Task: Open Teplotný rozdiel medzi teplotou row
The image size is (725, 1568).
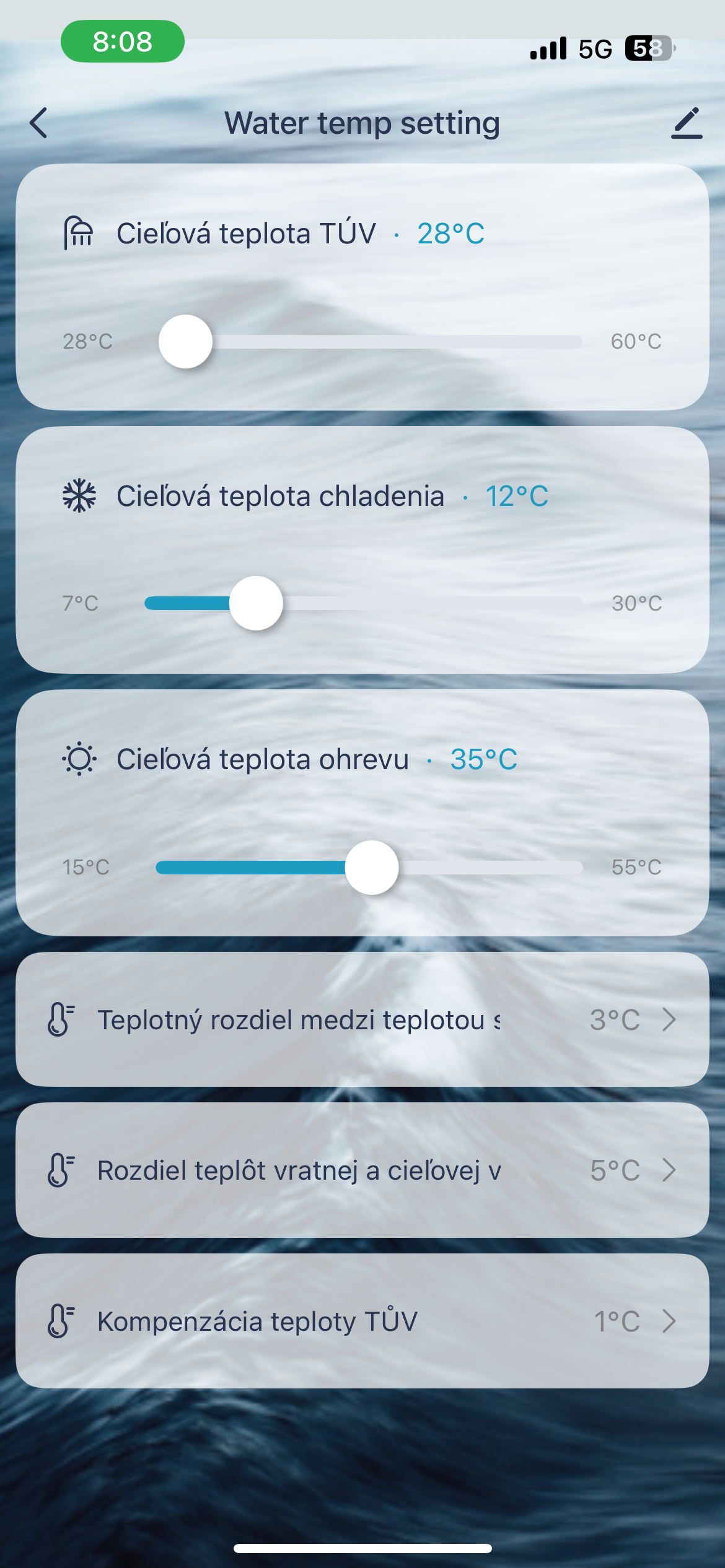Action: [362, 1019]
